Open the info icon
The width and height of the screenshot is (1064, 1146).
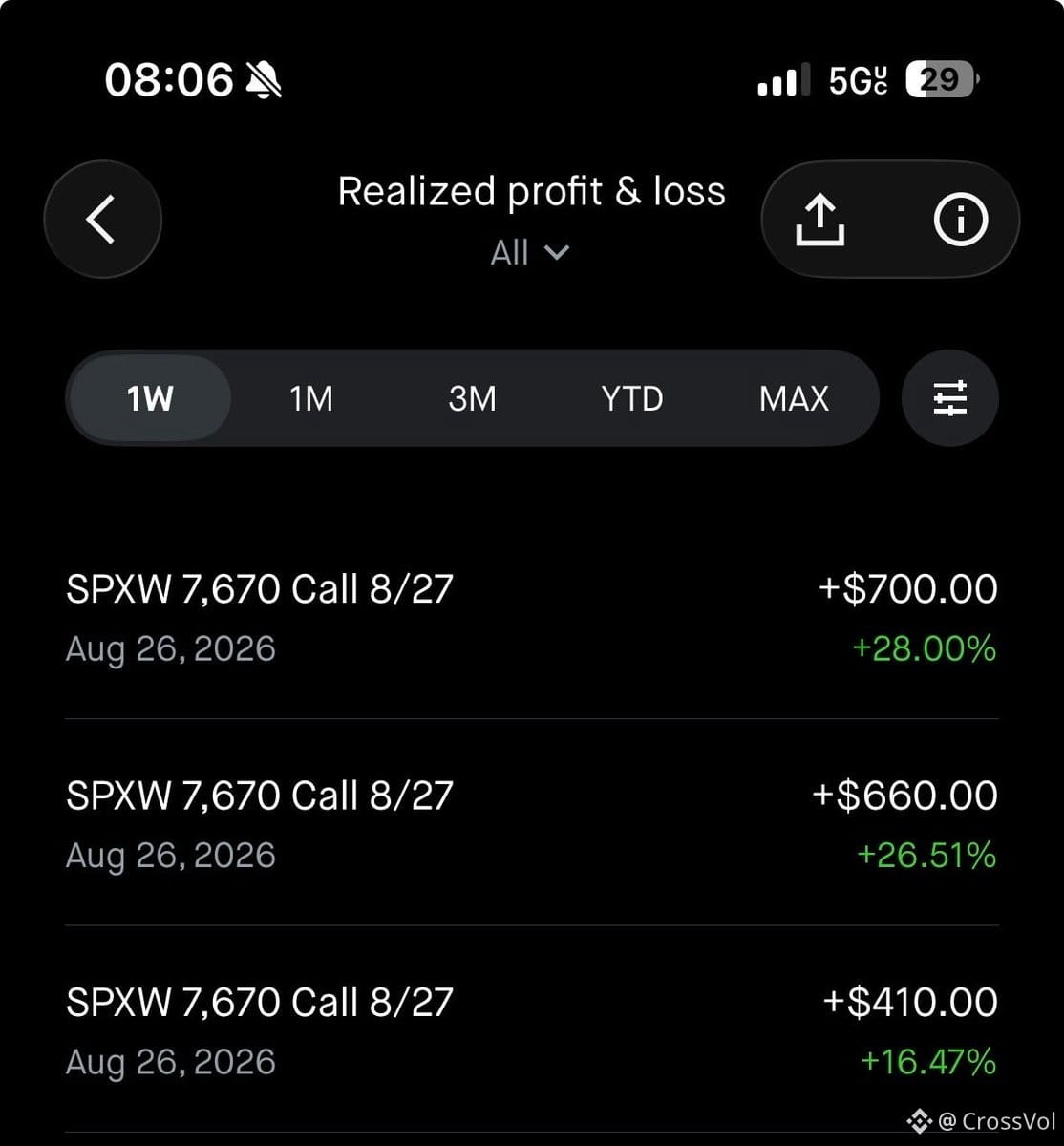coord(960,220)
